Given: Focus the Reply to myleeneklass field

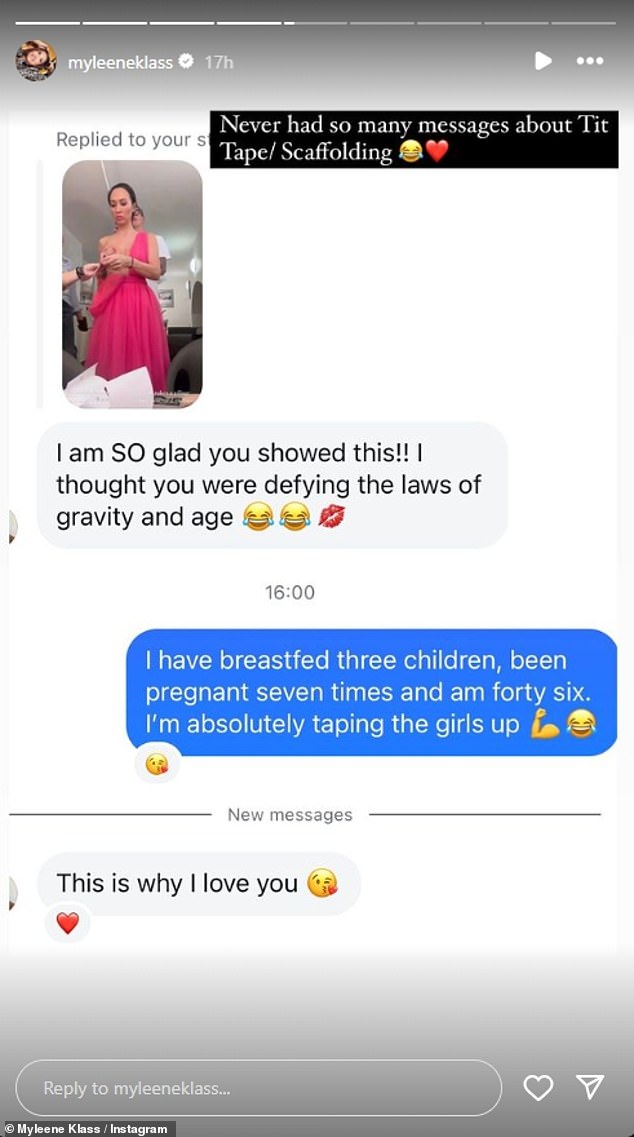Looking at the screenshot, I should (x=258, y=1088).
